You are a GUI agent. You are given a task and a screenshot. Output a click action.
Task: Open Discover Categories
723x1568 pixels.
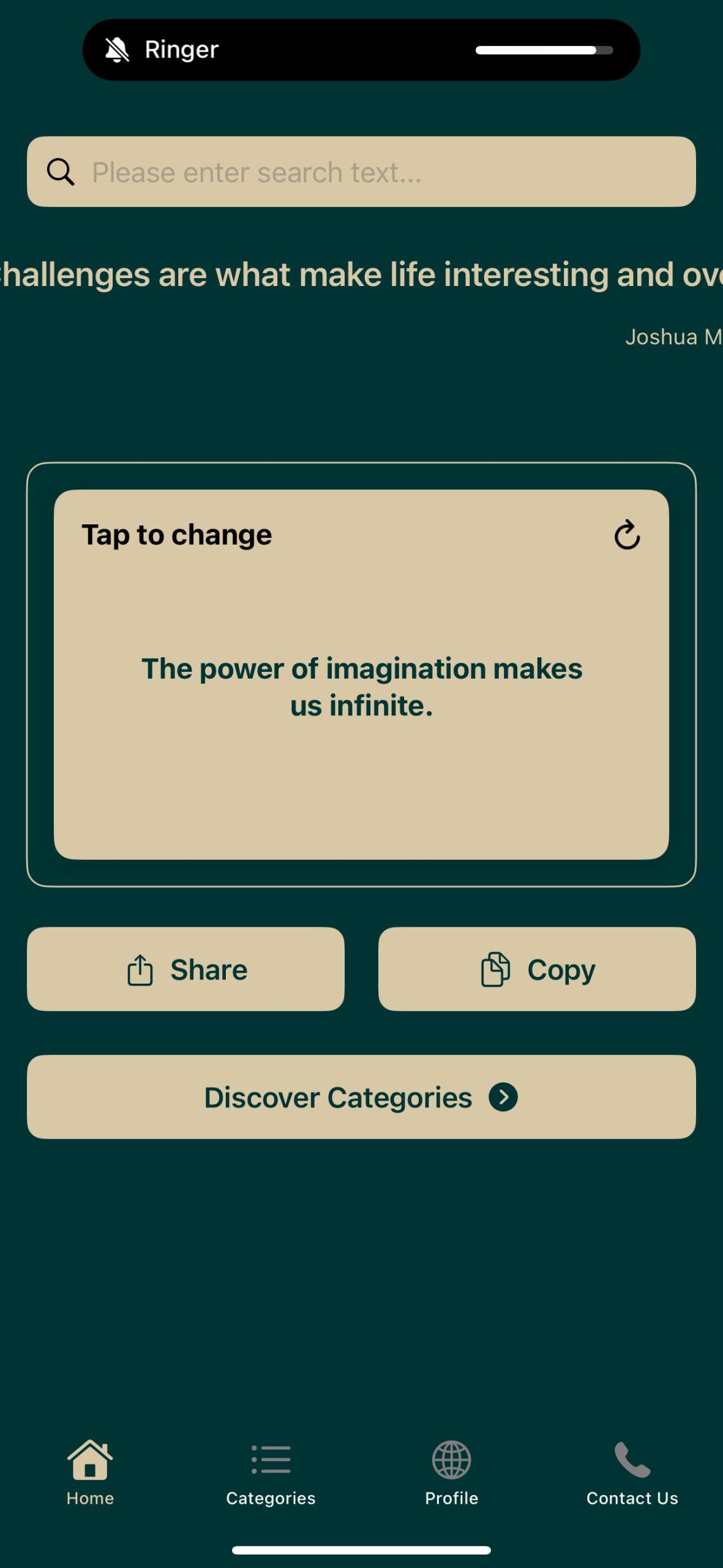pos(361,1097)
